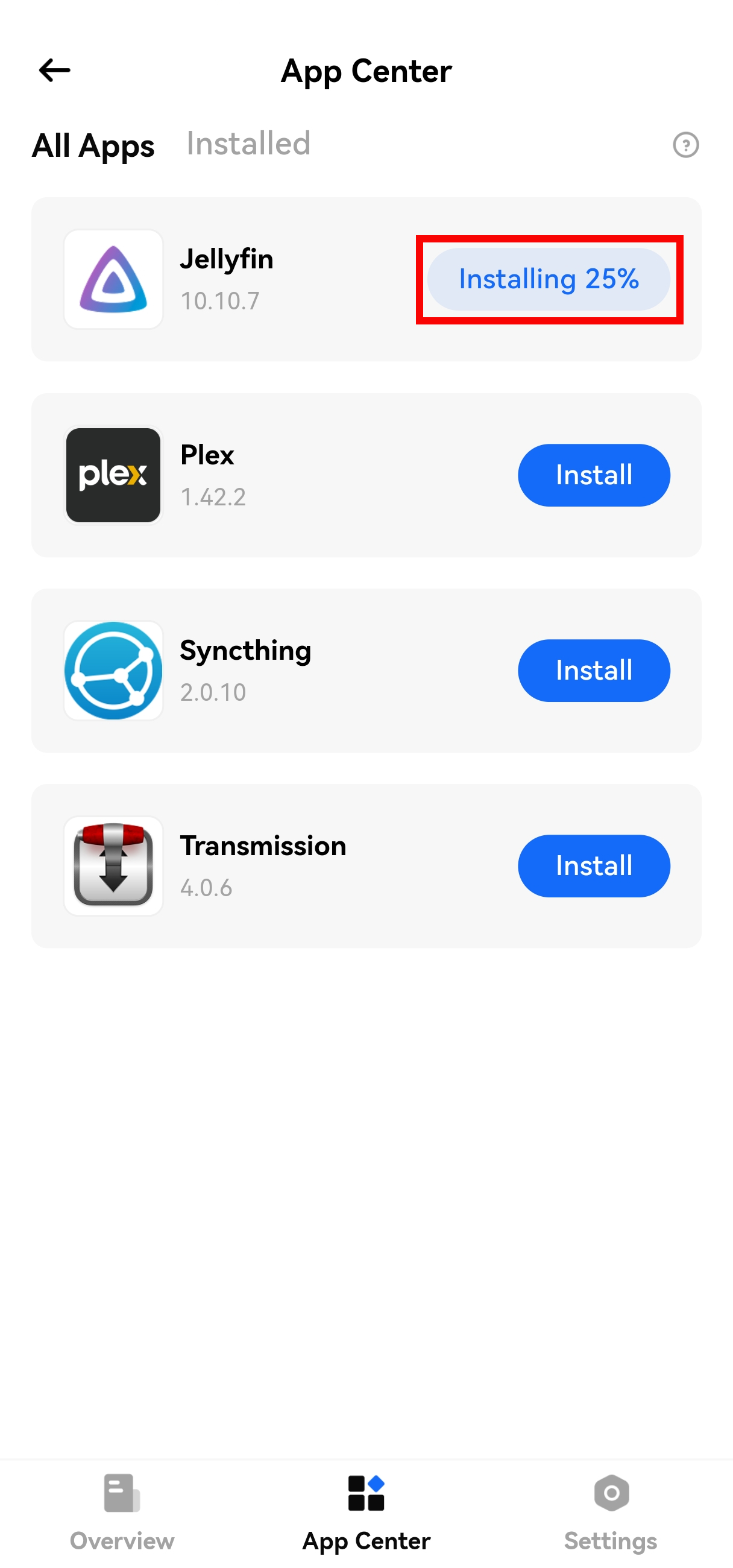The image size is (733, 1568).
Task: Select the All Apps tab
Action: (93, 145)
